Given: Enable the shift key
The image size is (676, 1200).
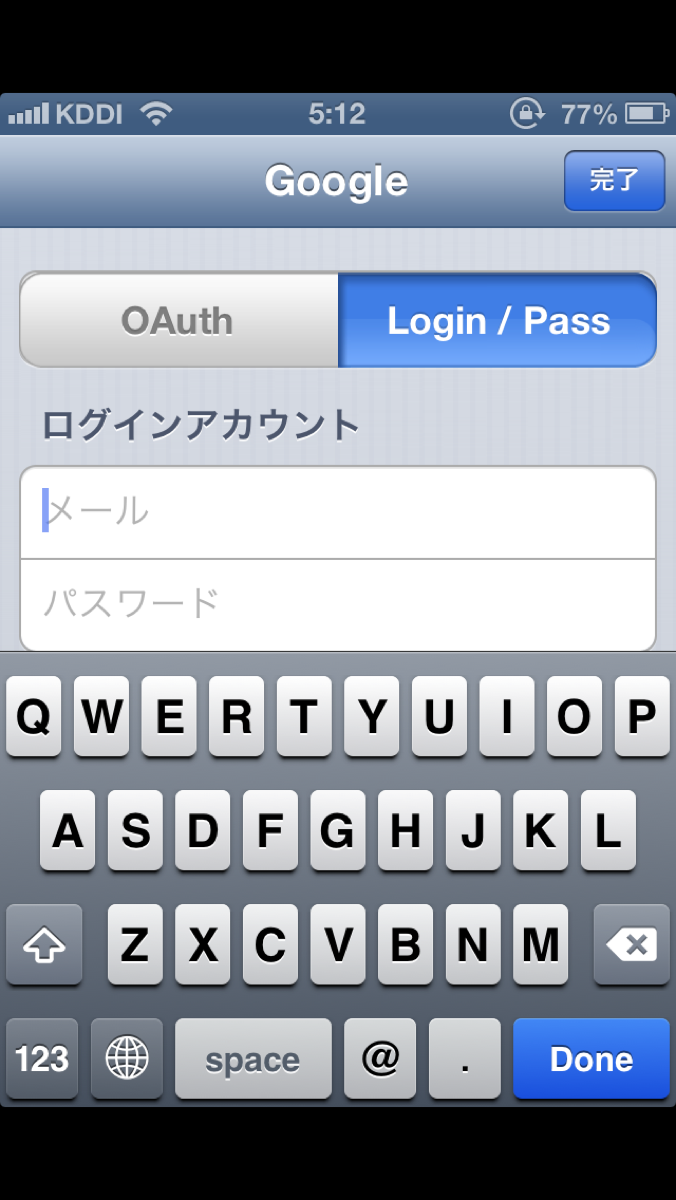Looking at the screenshot, I should coord(43,945).
